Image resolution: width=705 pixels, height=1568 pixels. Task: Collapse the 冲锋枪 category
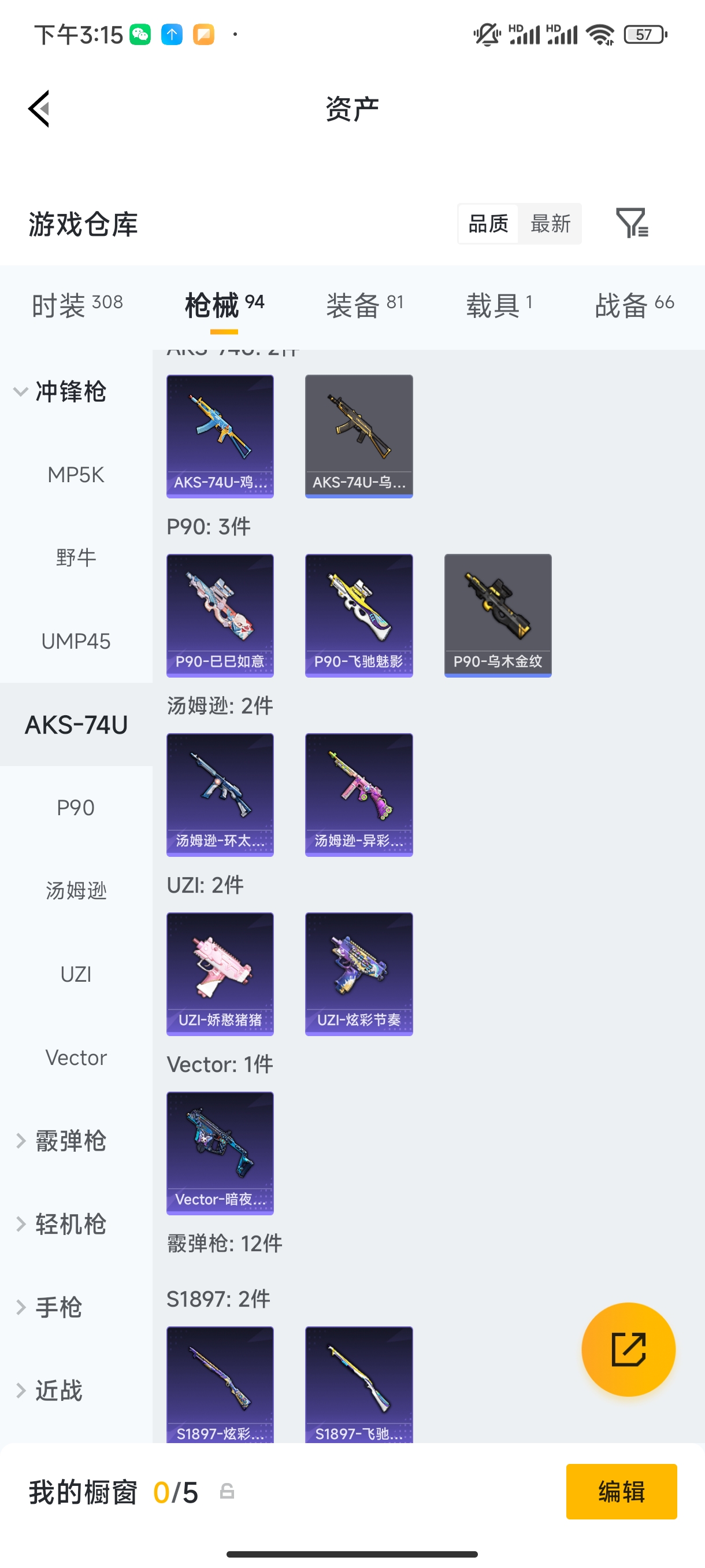click(x=61, y=391)
